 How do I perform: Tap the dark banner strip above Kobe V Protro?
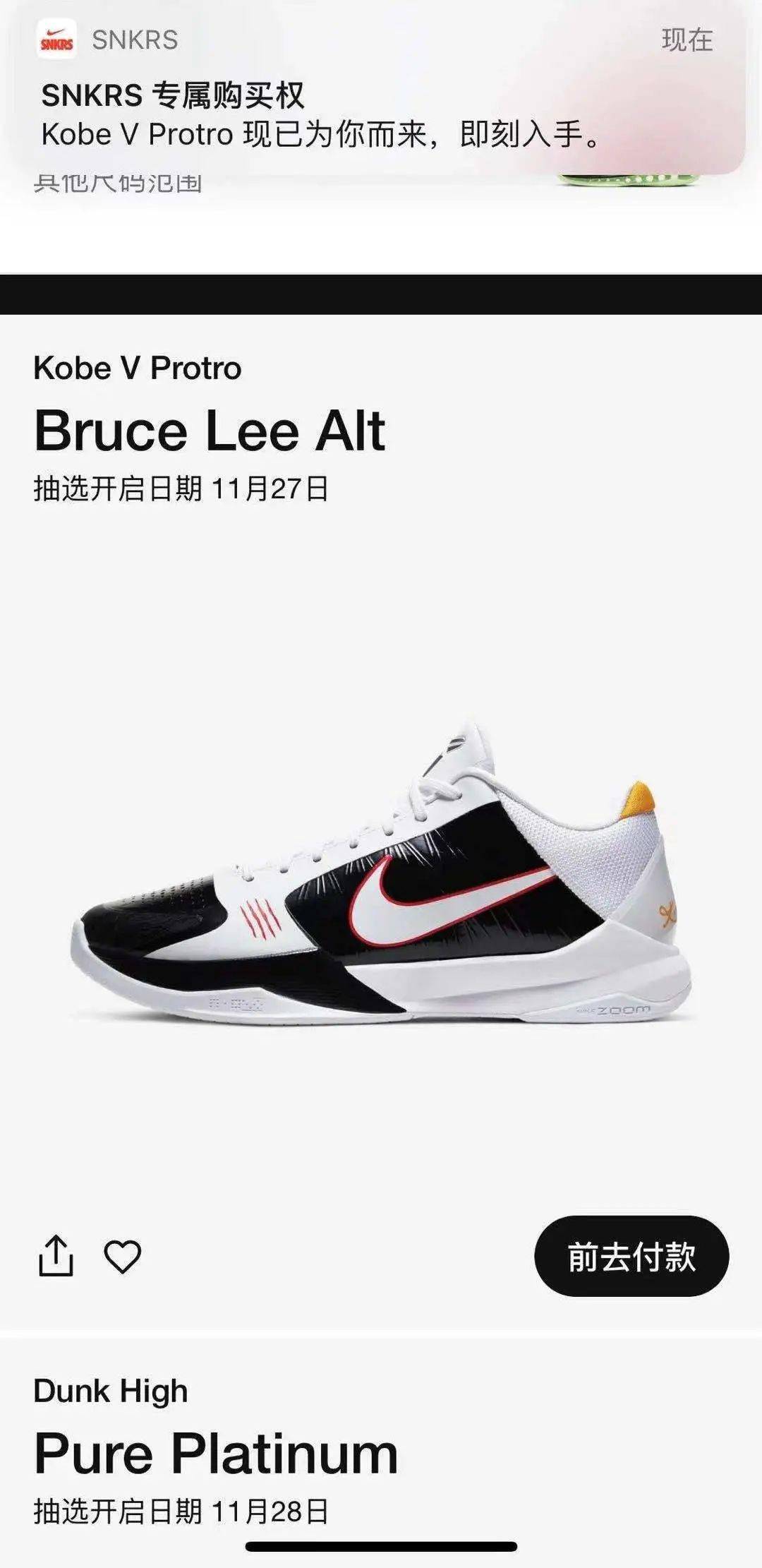click(x=381, y=293)
